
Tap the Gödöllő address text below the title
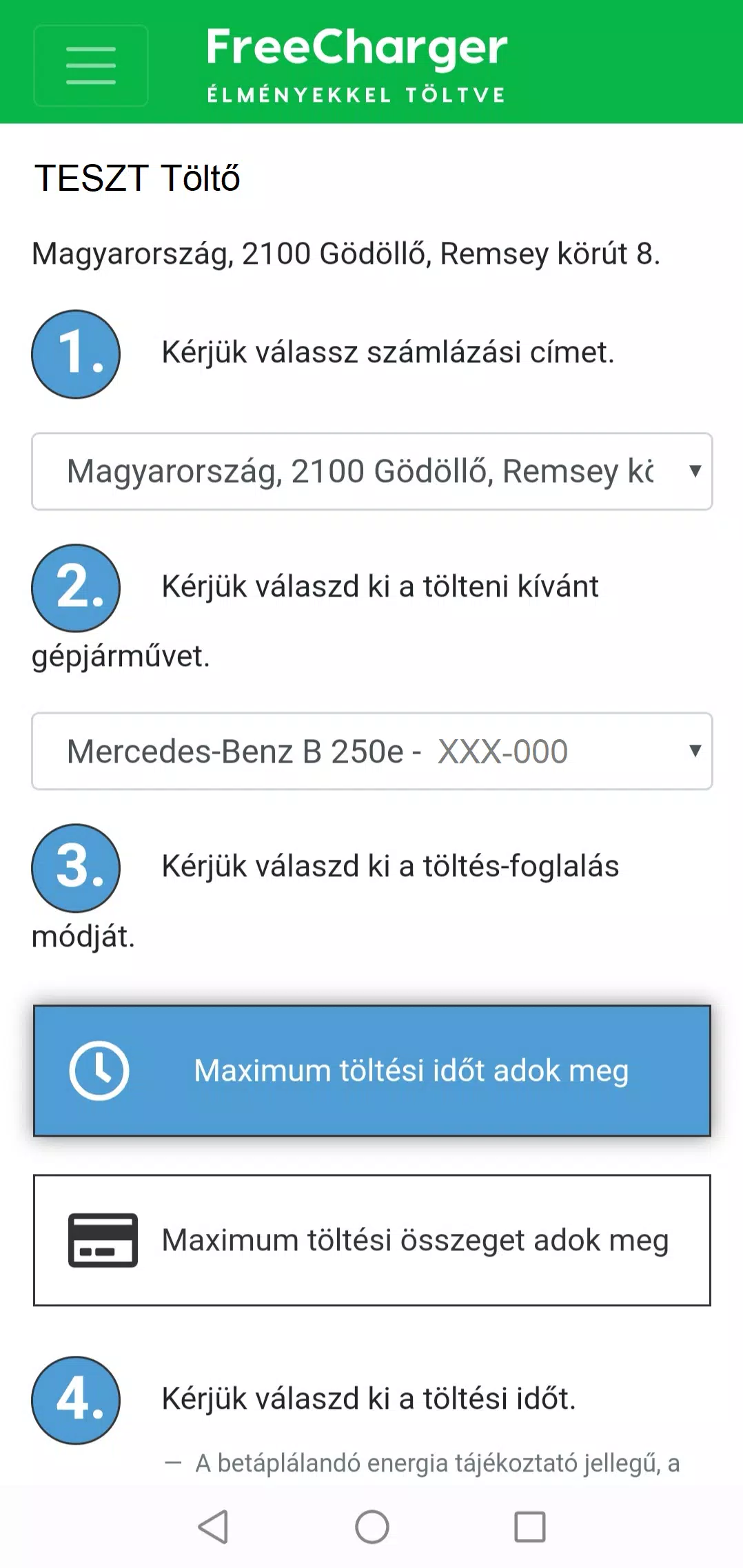click(347, 254)
